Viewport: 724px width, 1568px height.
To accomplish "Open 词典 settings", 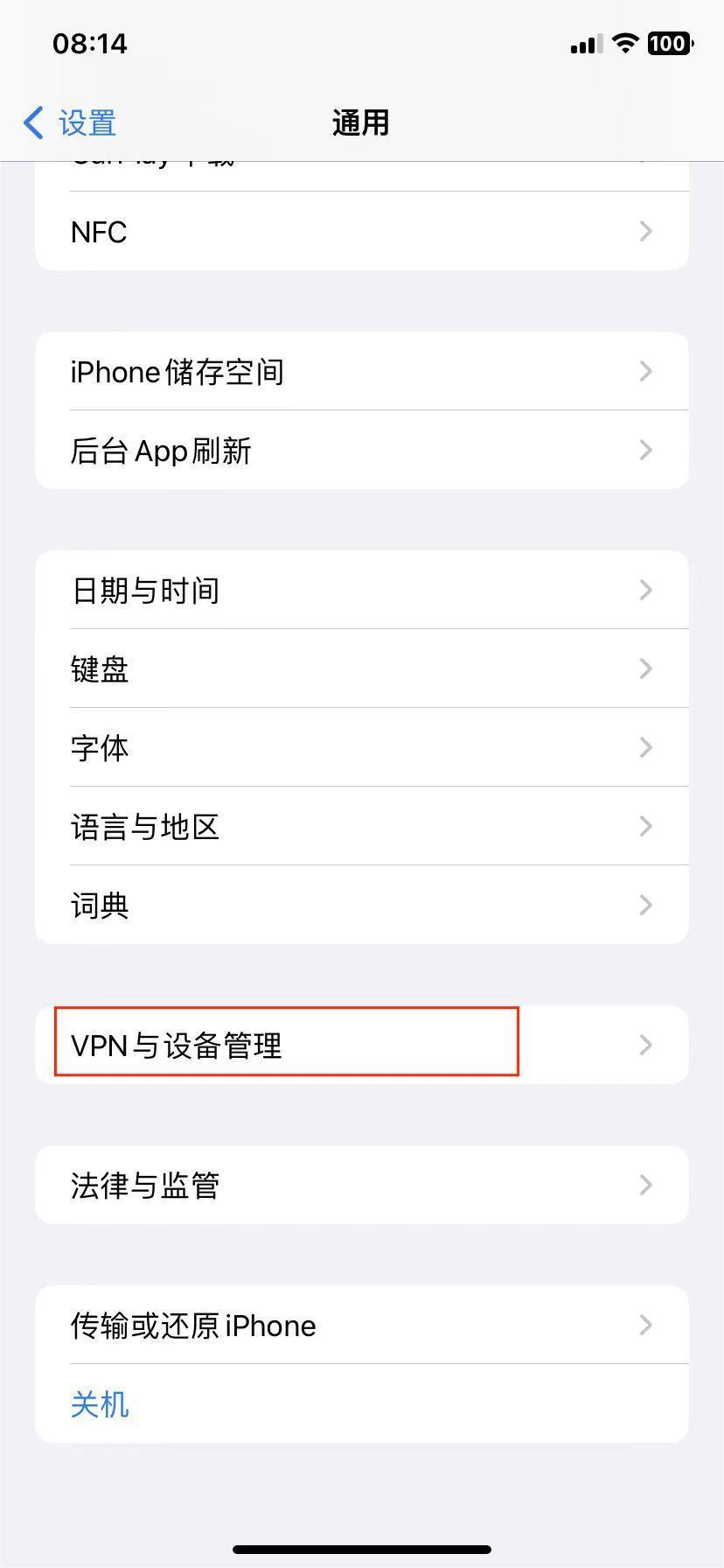I will tap(361, 906).
